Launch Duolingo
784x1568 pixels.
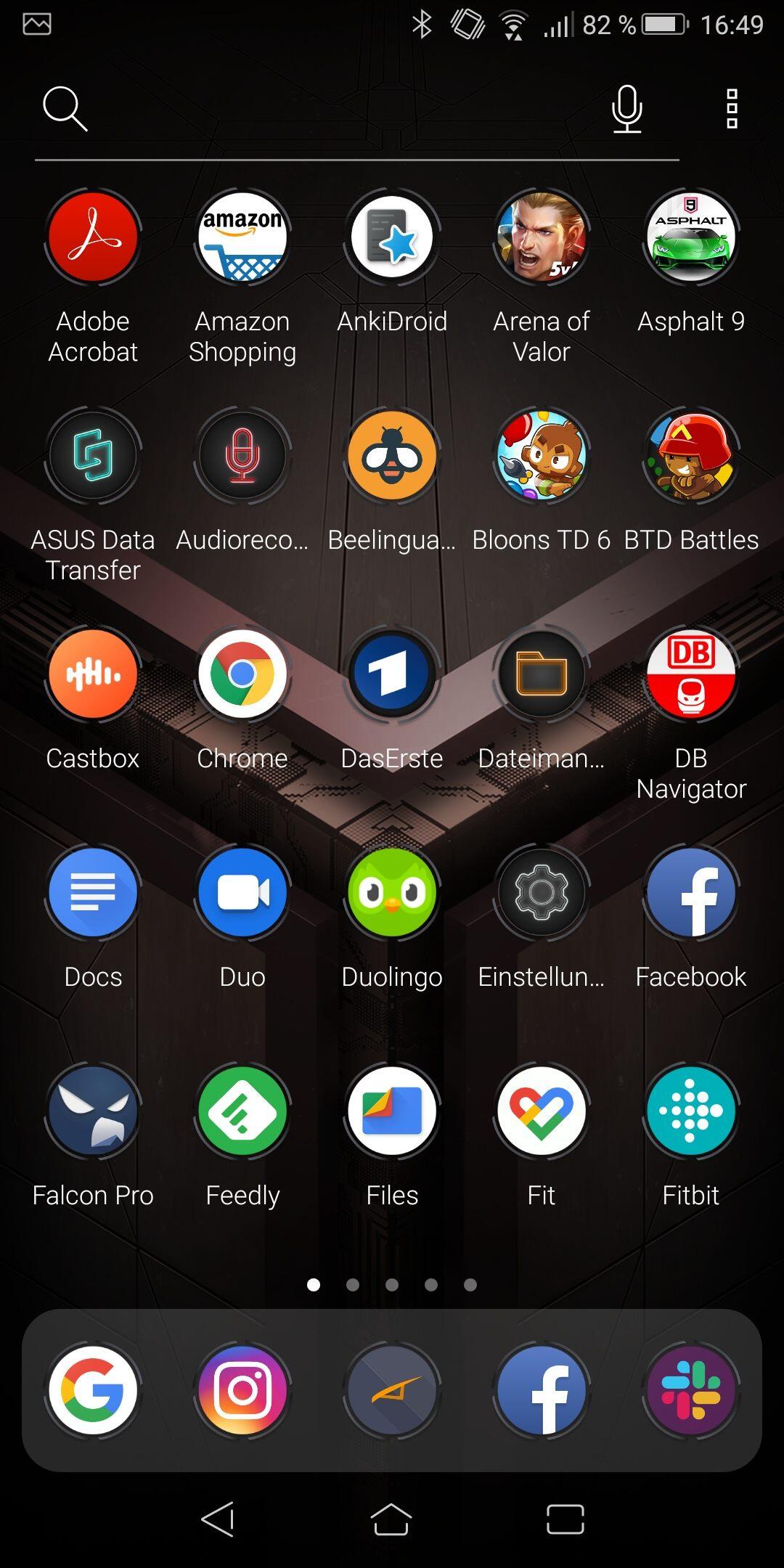pyautogui.click(x=392, y=893)
